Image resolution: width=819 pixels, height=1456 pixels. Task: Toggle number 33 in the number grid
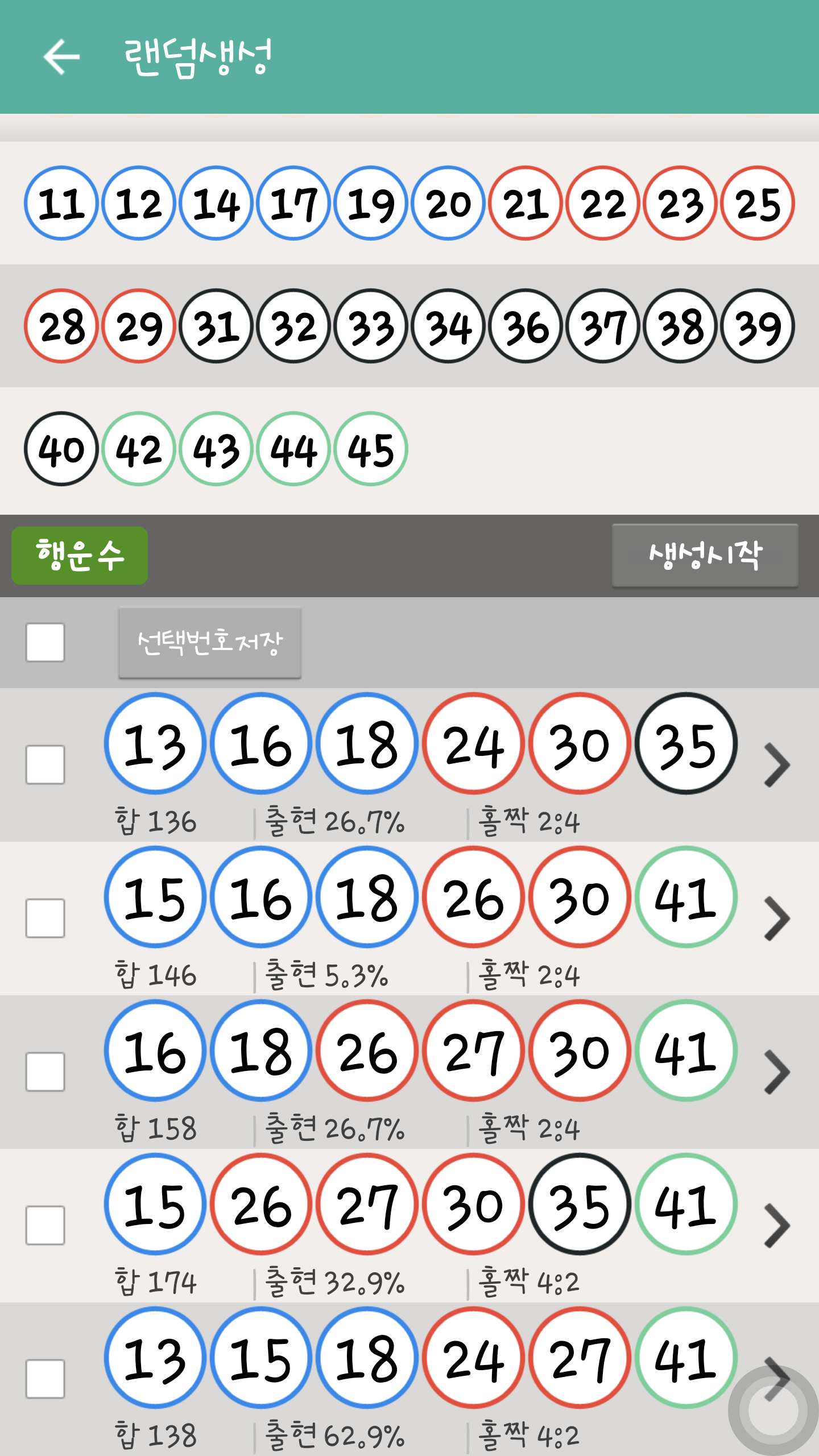pyautogui.click(x=371, y=326)
